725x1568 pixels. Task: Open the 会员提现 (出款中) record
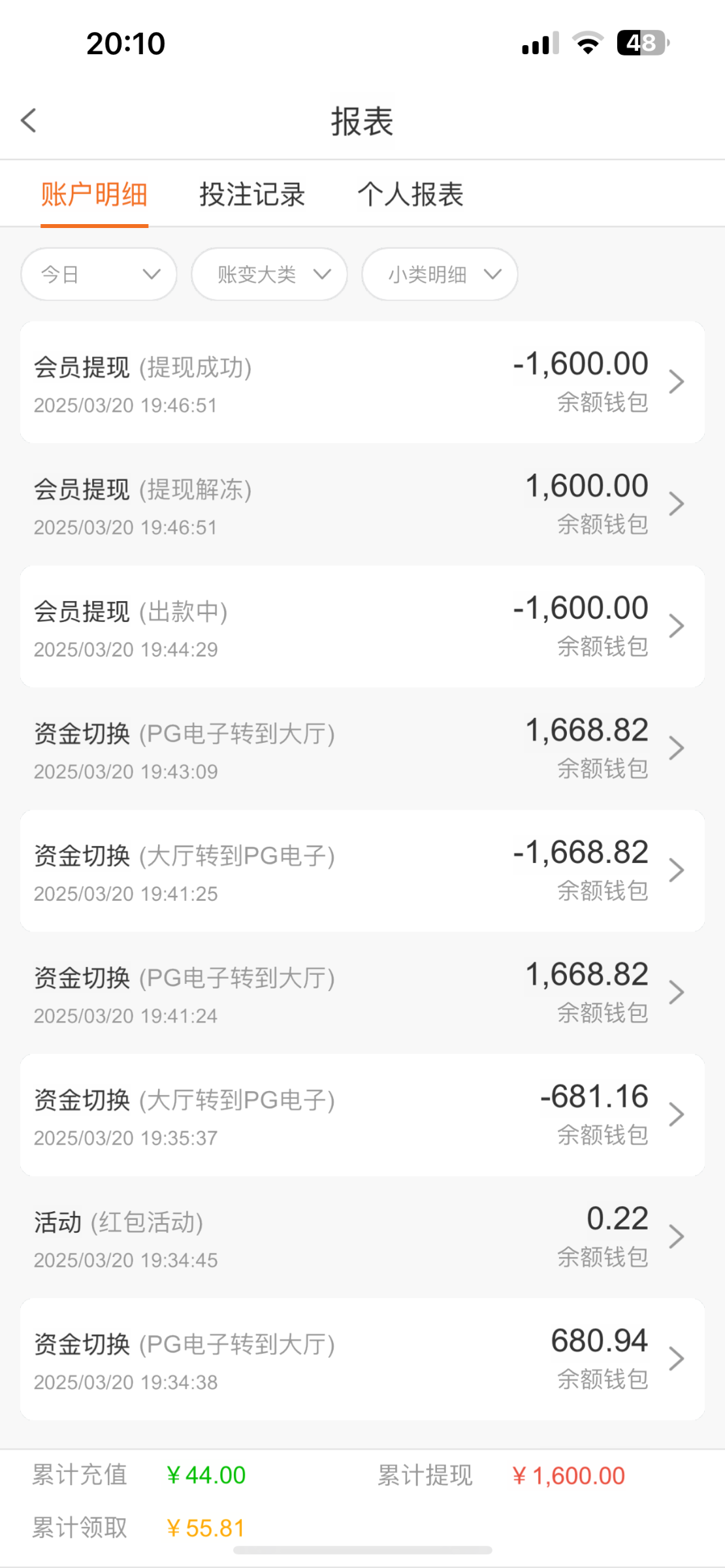(362, 627)
